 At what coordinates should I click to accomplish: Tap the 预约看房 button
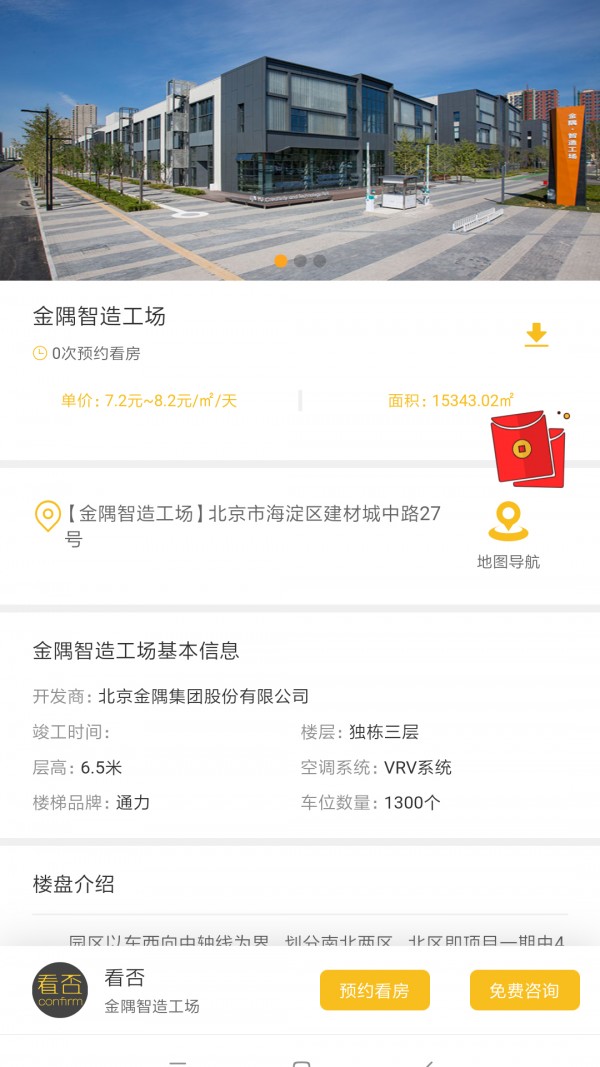[375, 990]
